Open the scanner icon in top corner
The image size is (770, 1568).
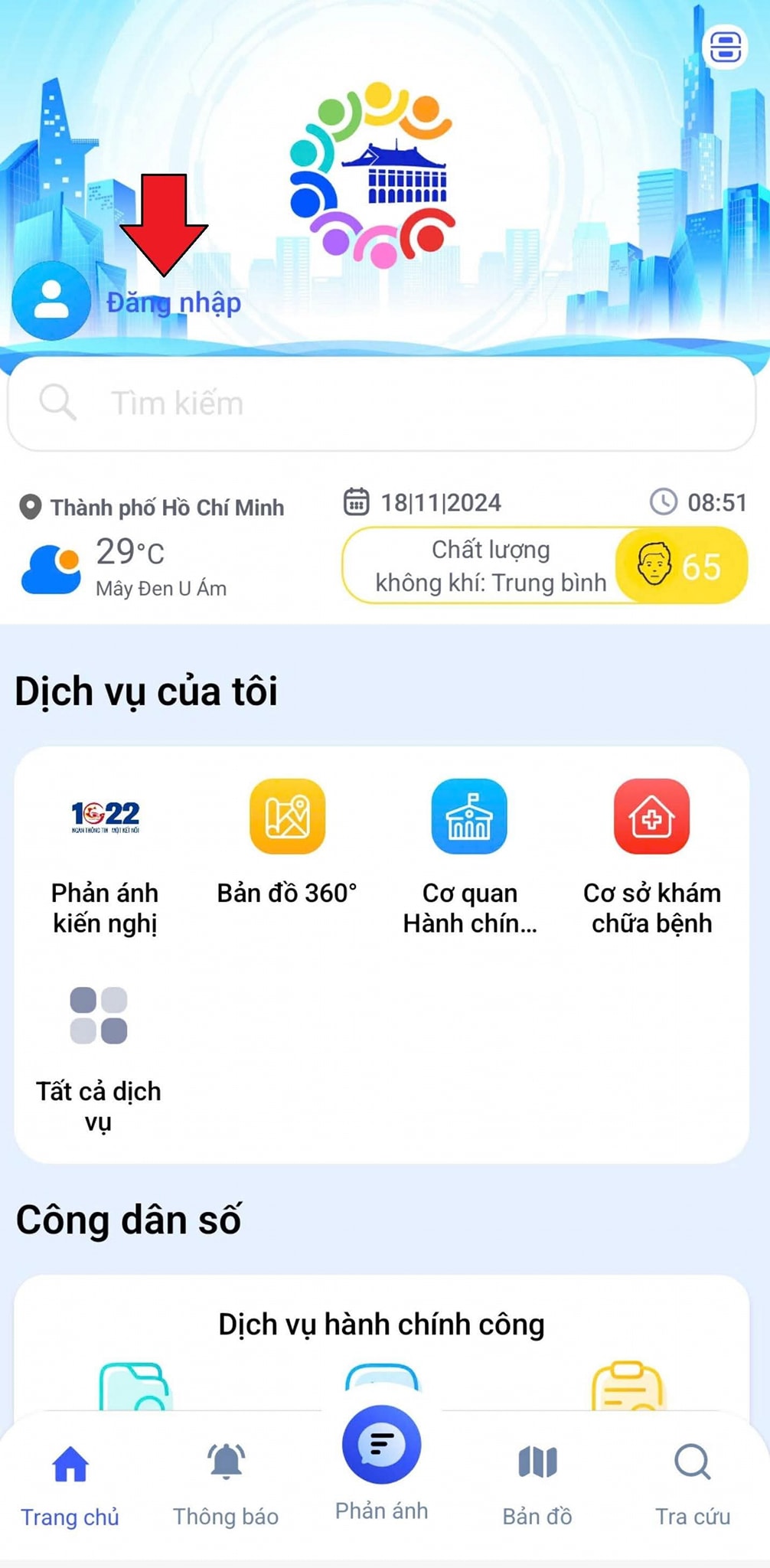724,47
